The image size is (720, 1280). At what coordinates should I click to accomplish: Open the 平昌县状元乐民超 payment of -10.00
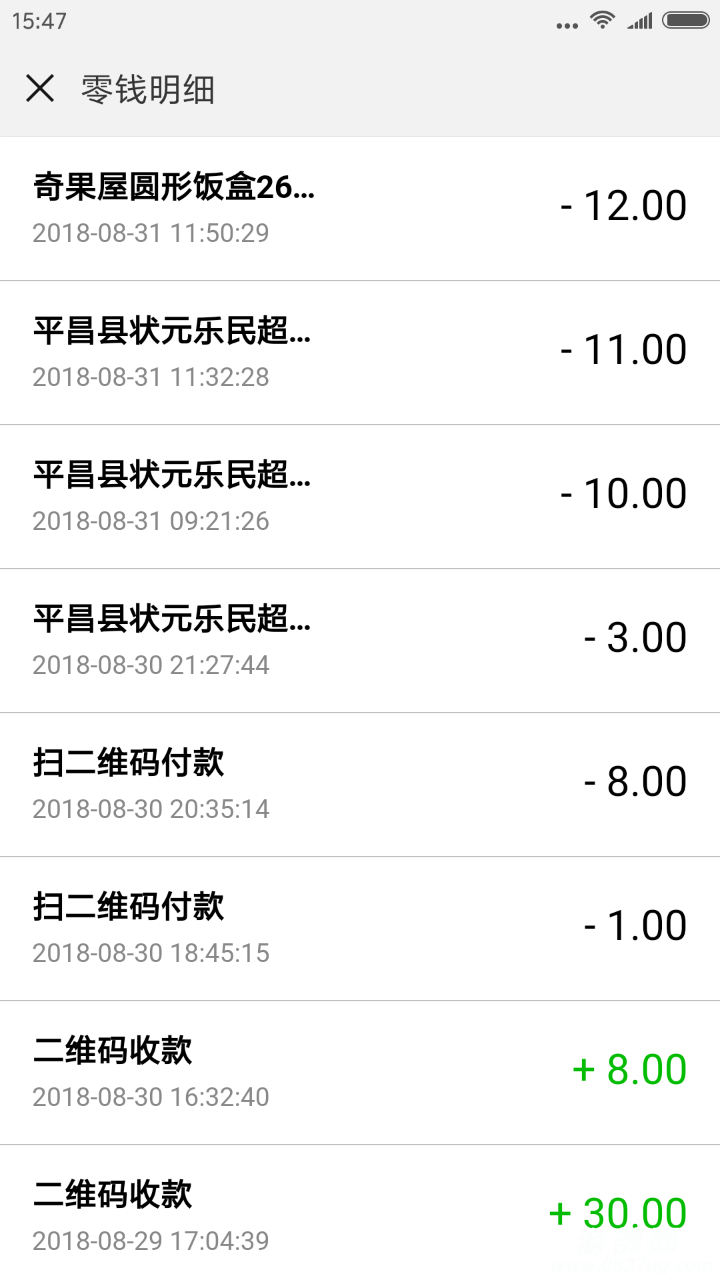360,496
